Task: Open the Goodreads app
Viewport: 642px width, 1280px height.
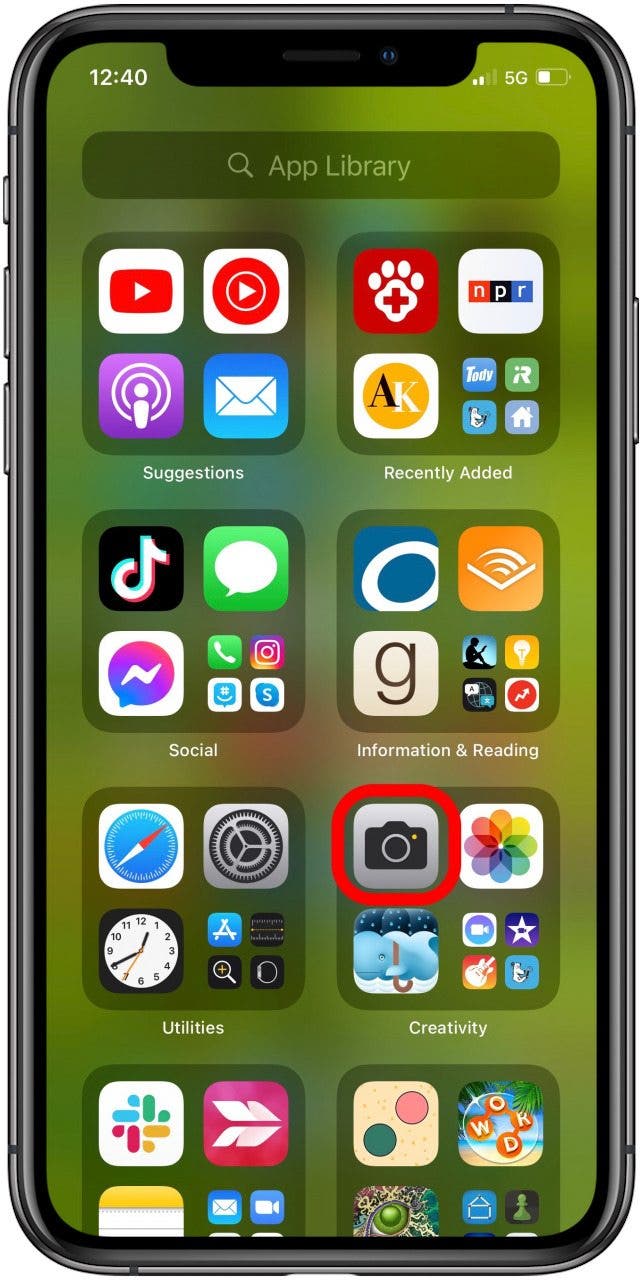Action: pyautogui.click(x=396, y=673)
